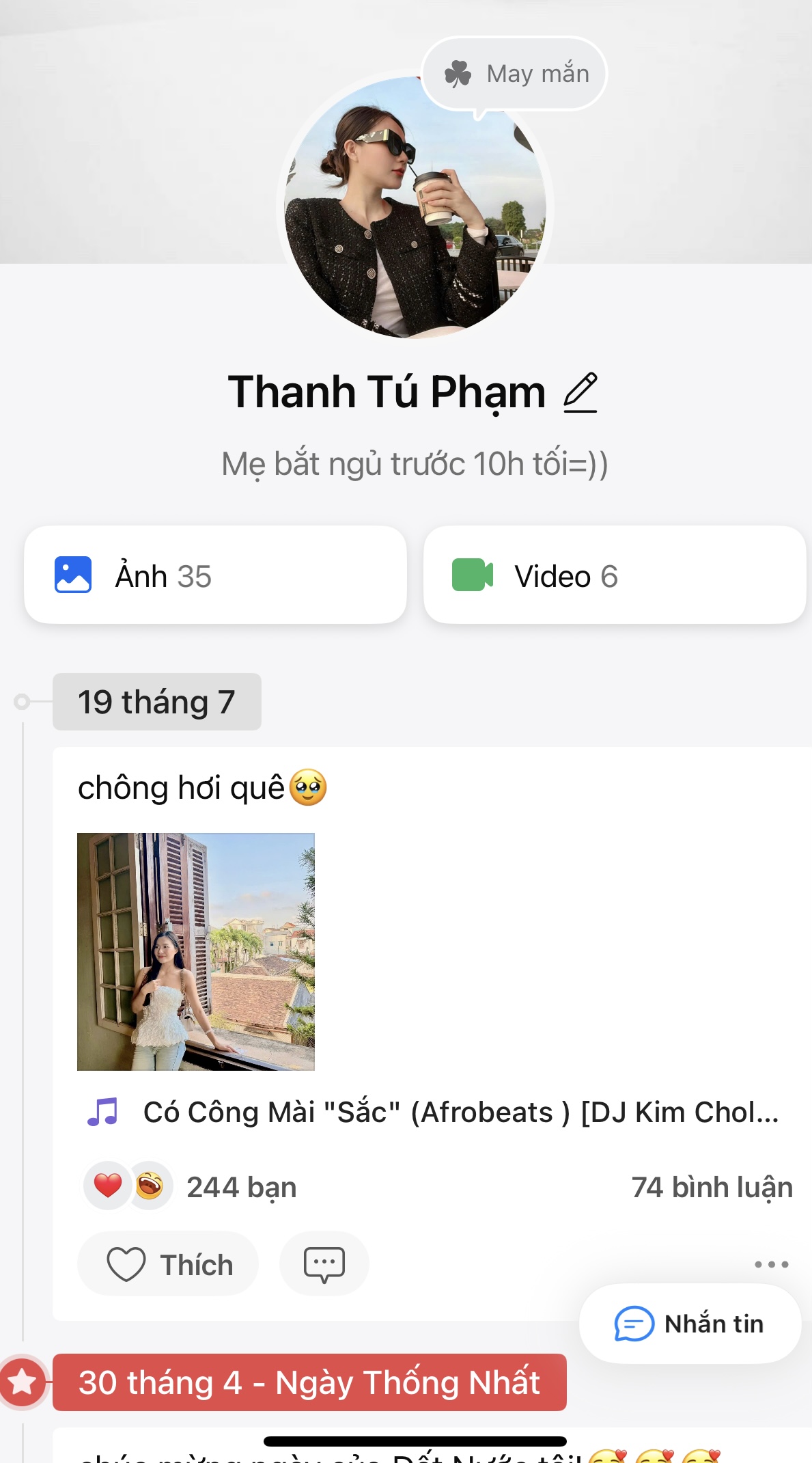Open the 74 bình luận comments
812x1463 pixels.
click(x=712, y=1187)
